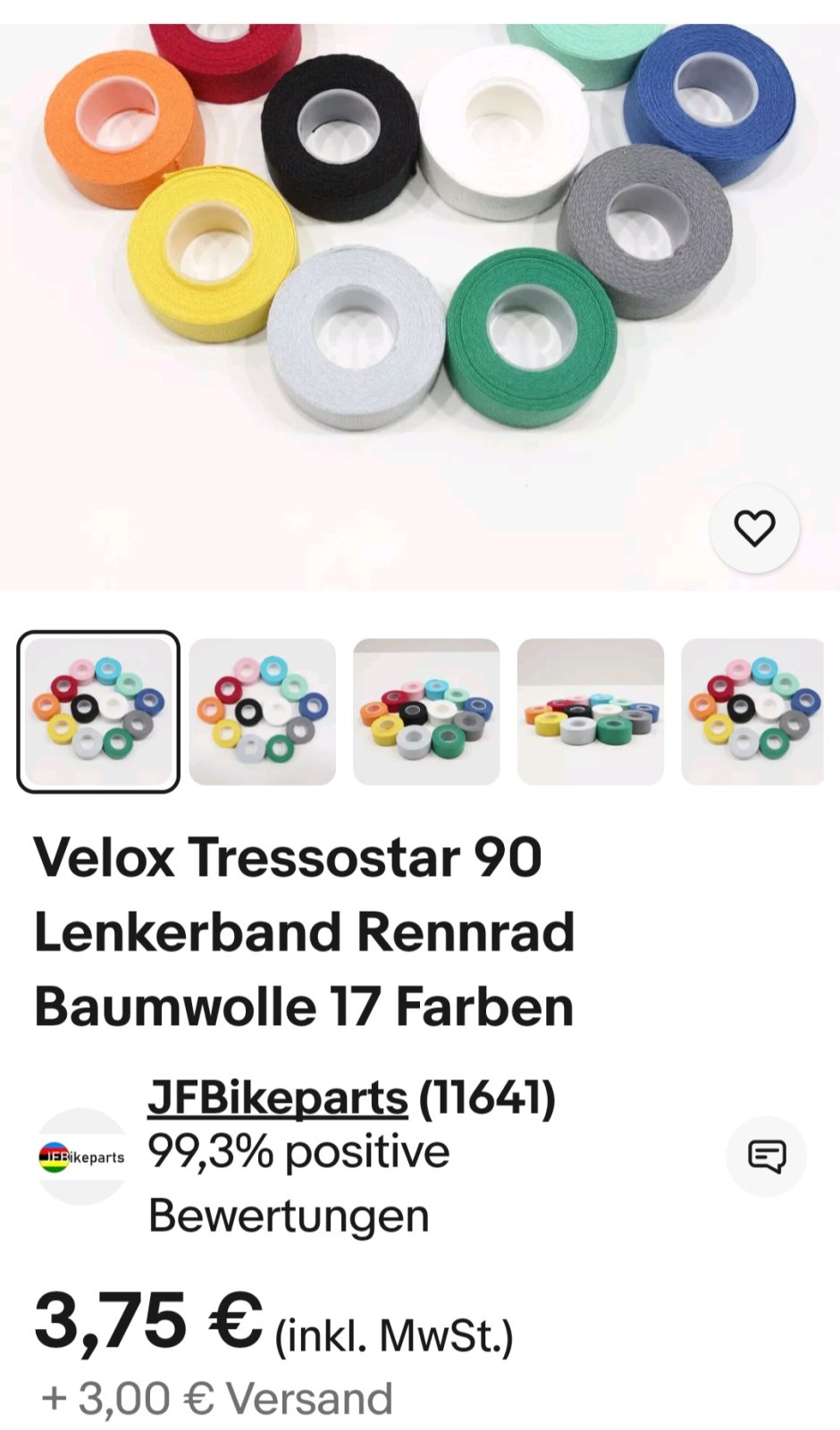View the second image thumbnail
Screen dimensions: 840x1430
pos(263,711)
